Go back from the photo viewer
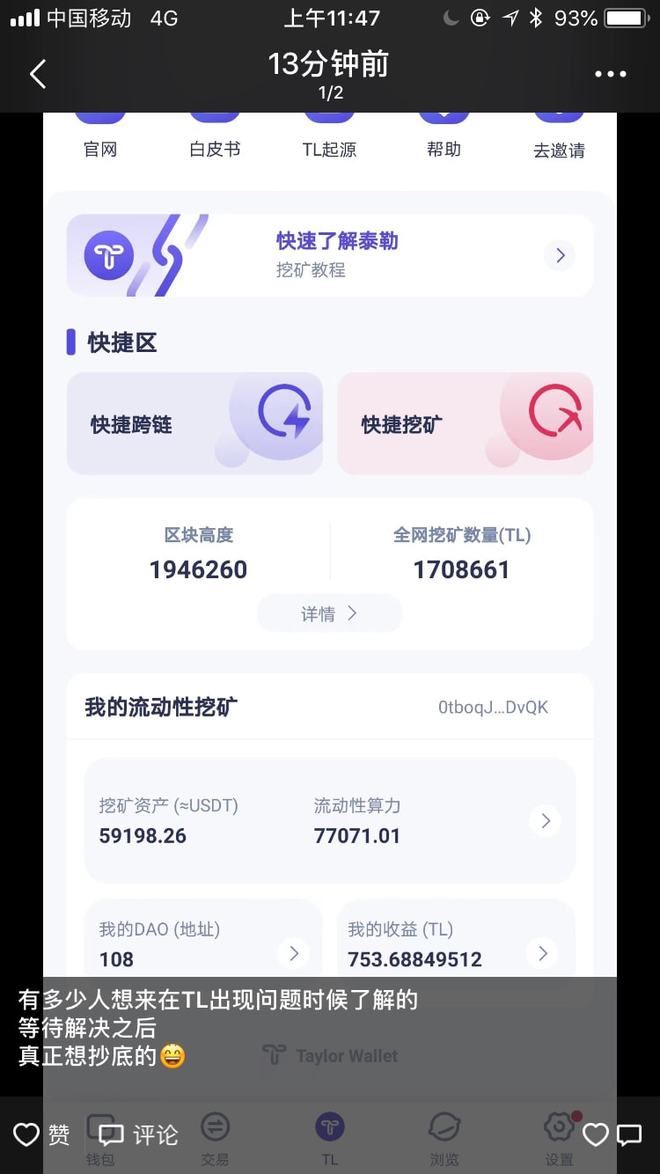Screen dimensions: 660x1174 click(x=38, y=74)
